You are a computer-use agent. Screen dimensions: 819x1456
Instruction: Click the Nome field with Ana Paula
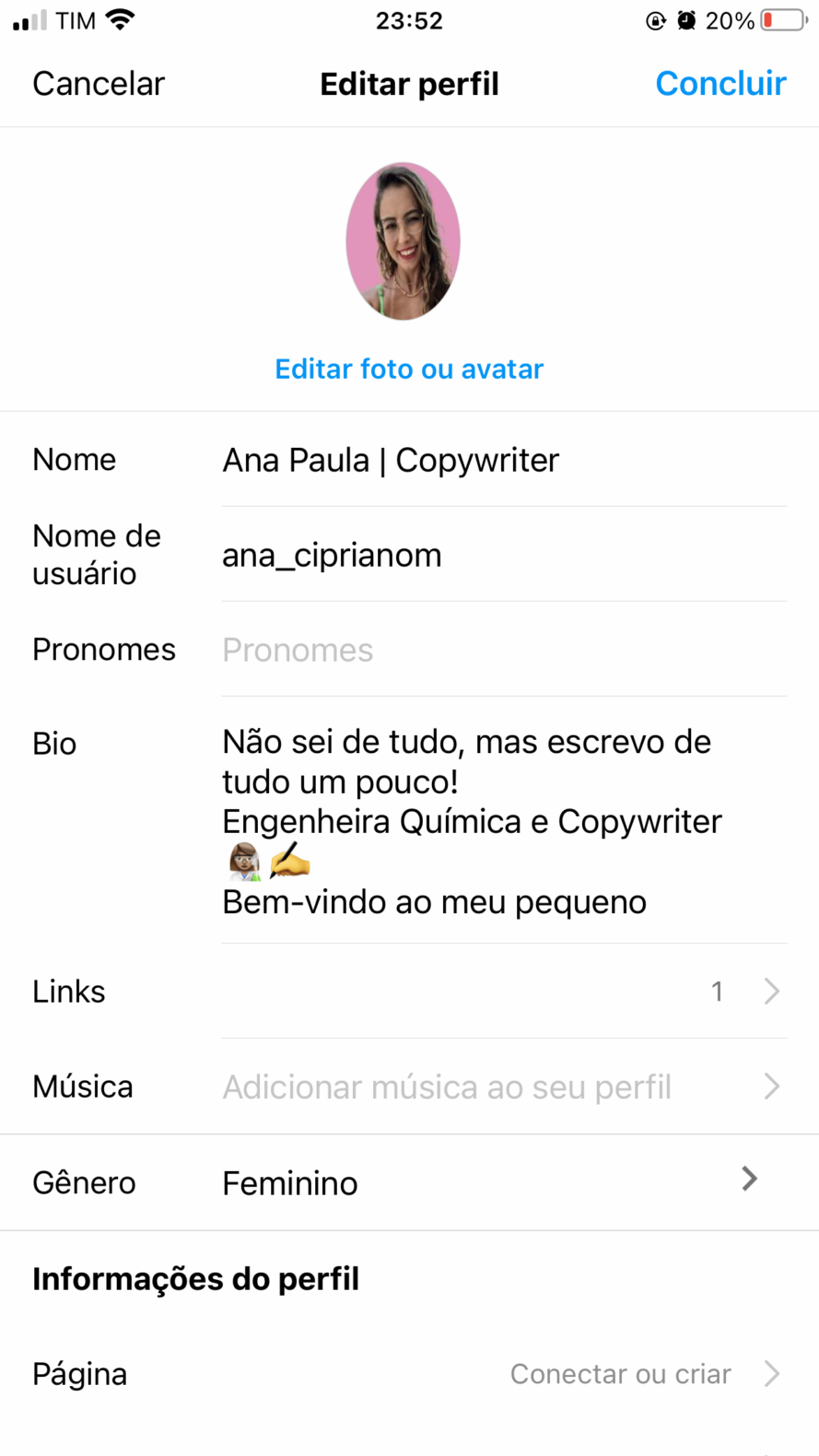tap(390, 459)
